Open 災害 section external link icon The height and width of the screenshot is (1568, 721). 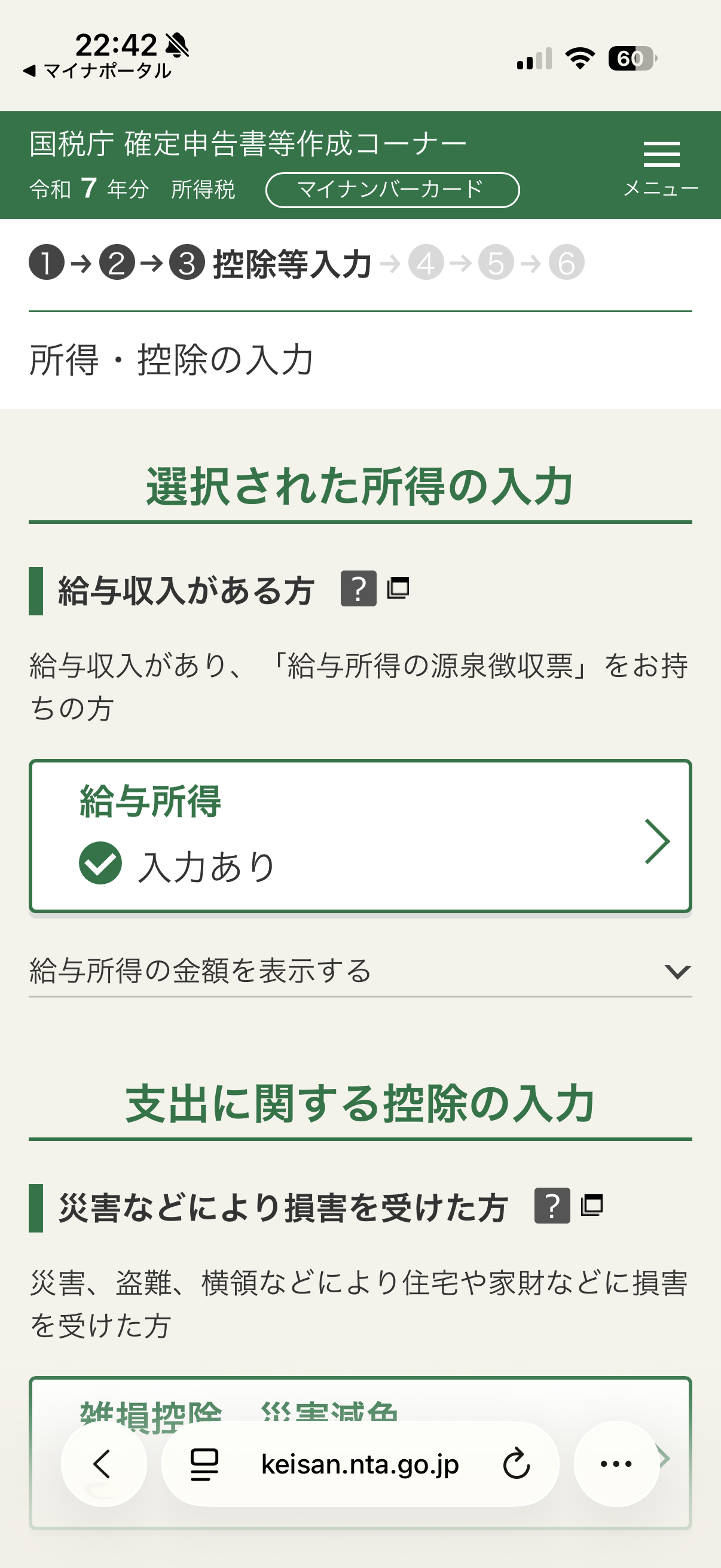(591, 1204)
